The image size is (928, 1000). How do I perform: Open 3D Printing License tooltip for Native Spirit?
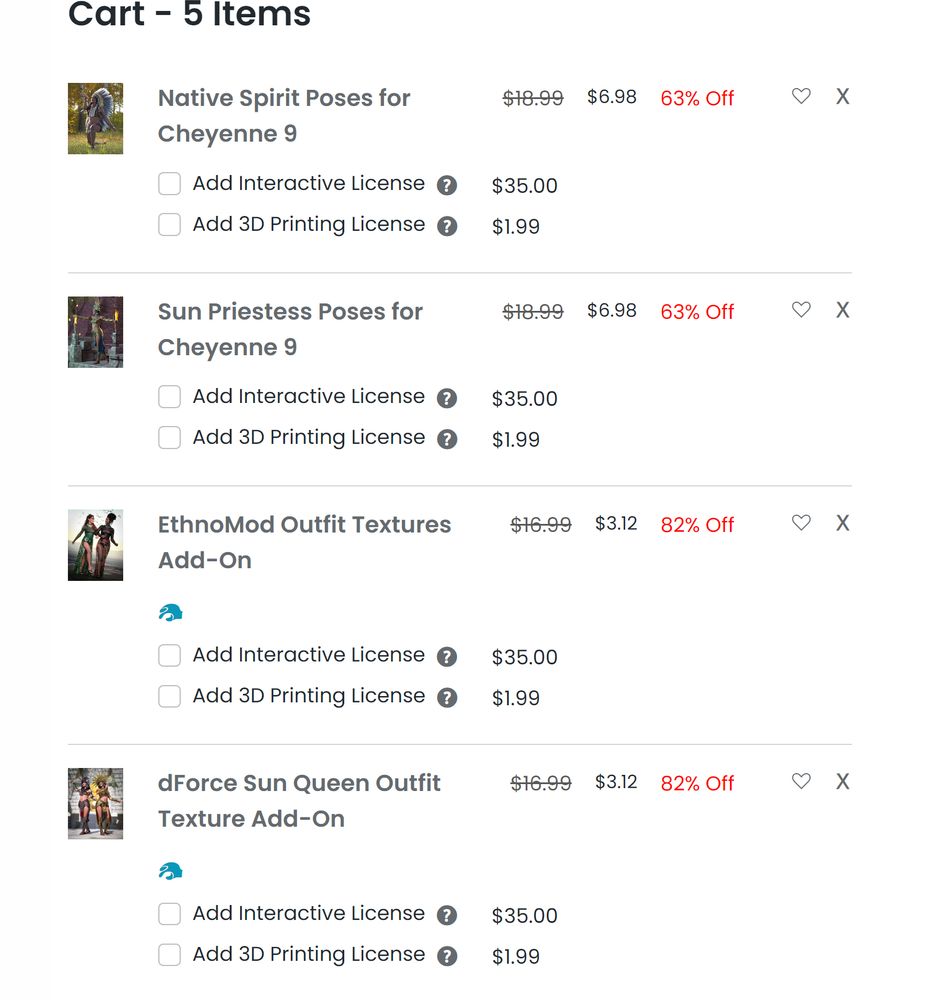(x=447, y=225)
